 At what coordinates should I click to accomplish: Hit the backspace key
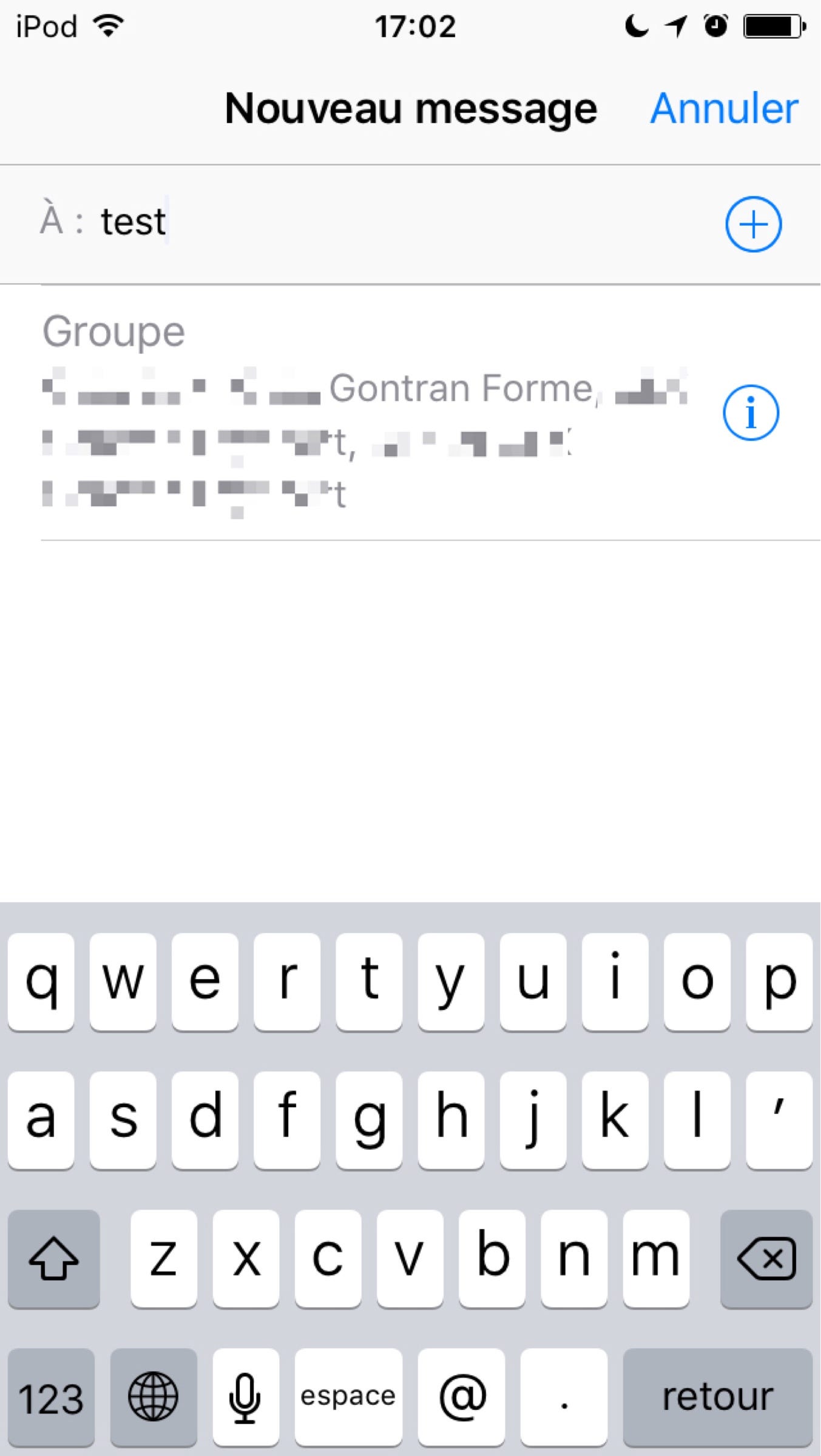[766, 1259]
